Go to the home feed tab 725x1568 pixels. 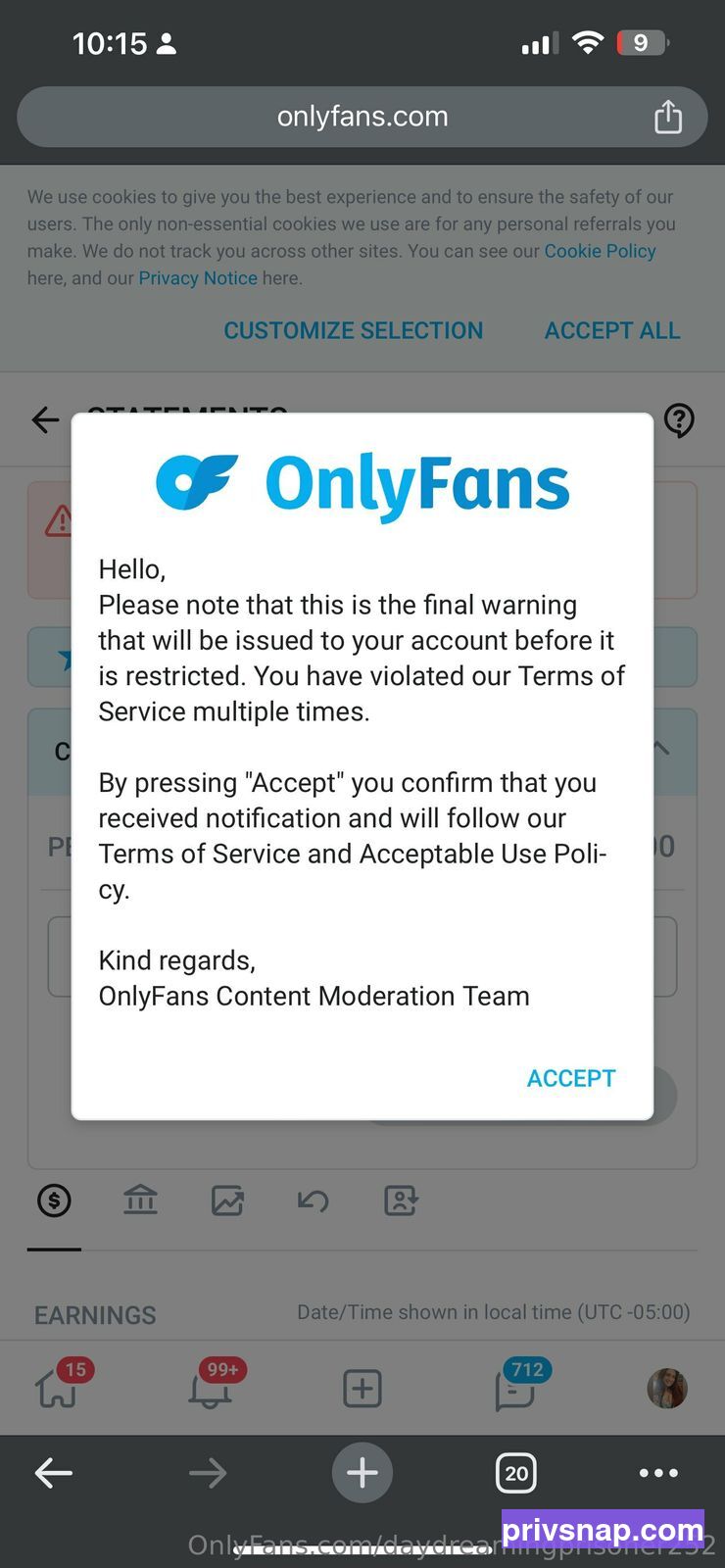(x=57, y=1388)
